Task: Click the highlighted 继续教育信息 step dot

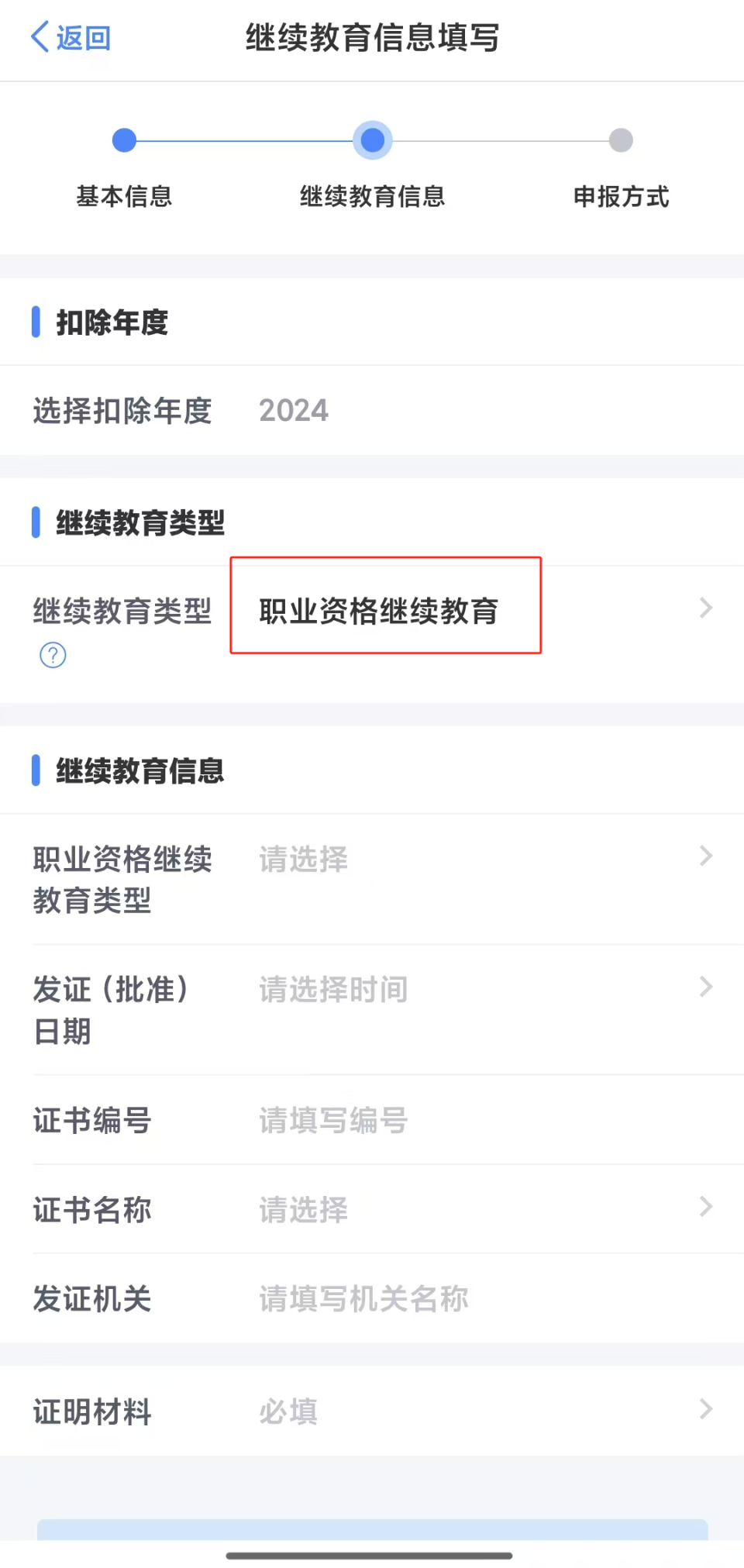Action: (373, 140)
